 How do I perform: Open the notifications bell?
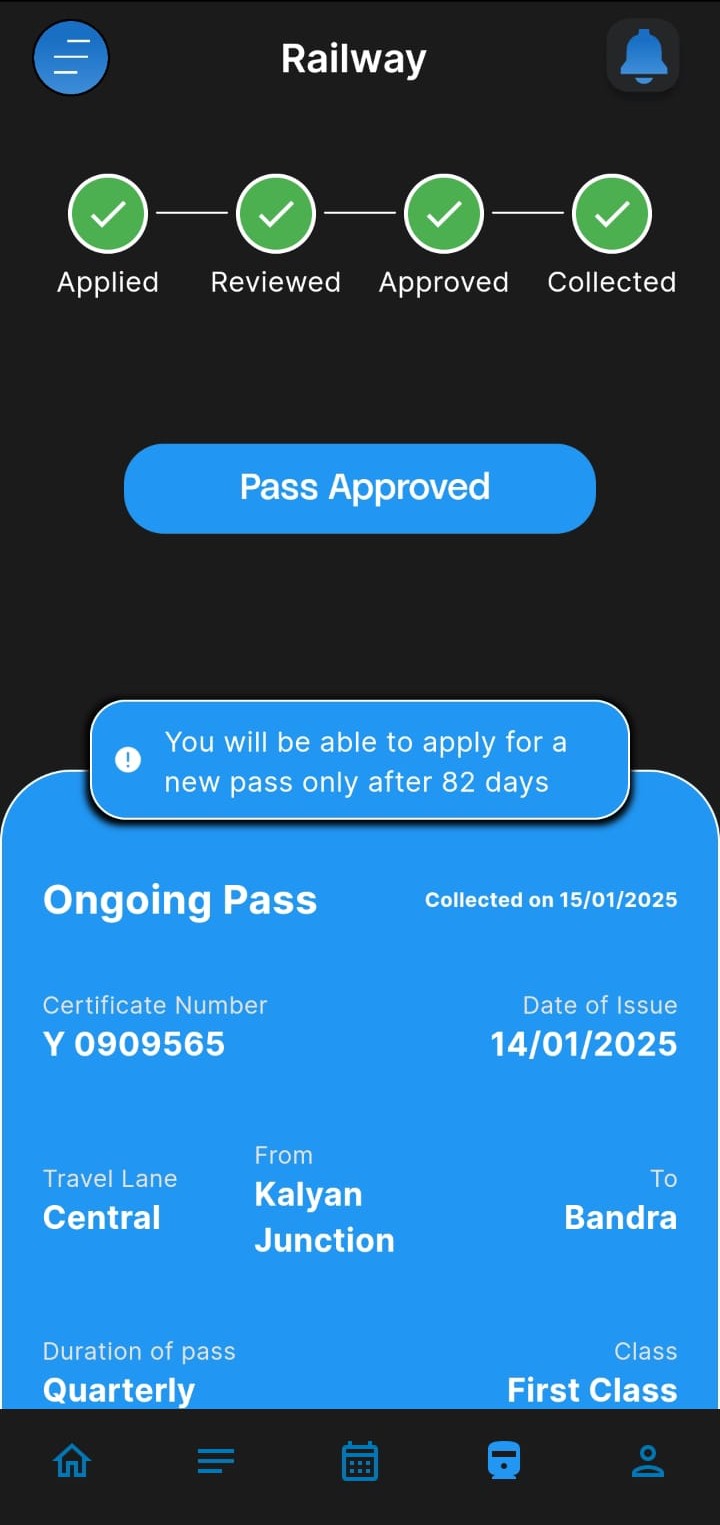(x=643, y=56)
